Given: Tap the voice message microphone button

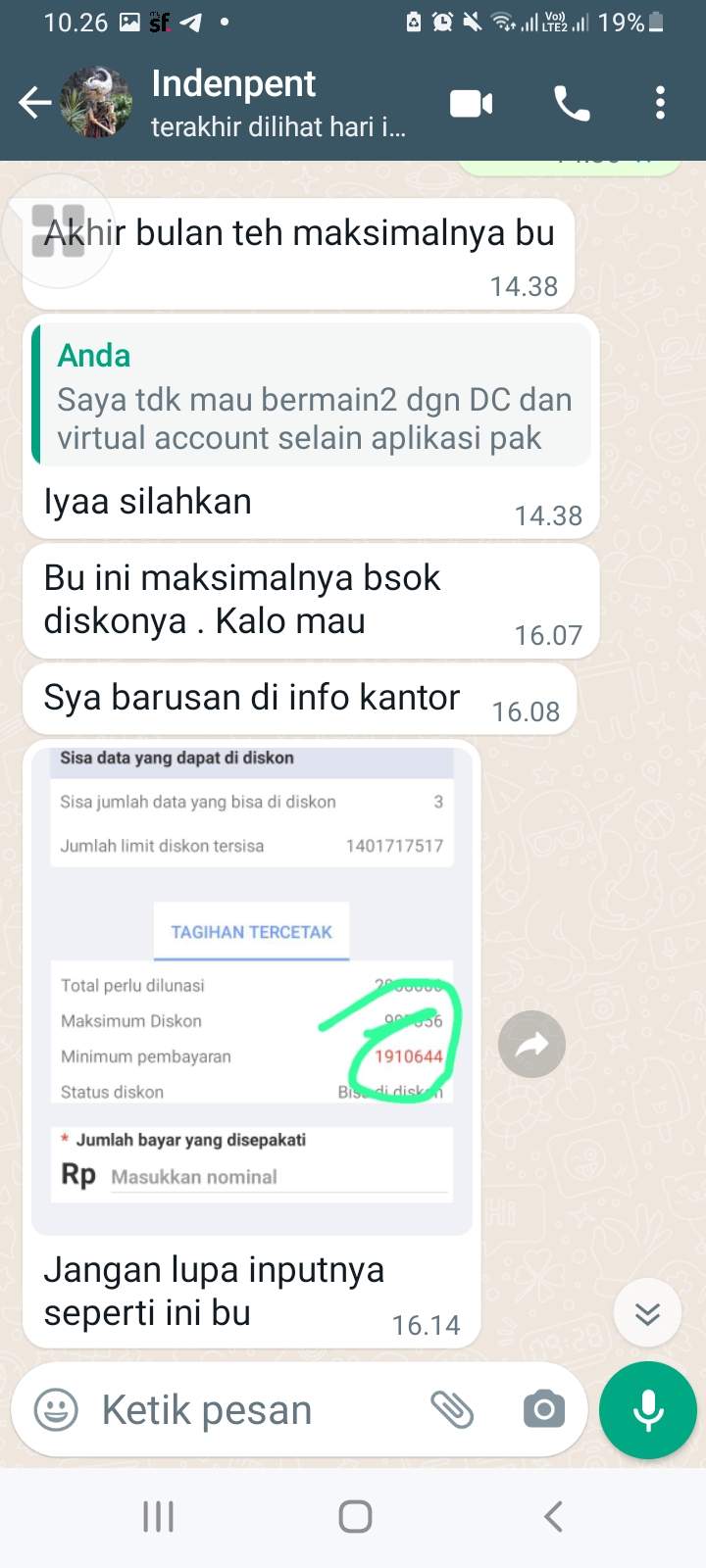Looking at the screenshot, I should (648, 1410).
